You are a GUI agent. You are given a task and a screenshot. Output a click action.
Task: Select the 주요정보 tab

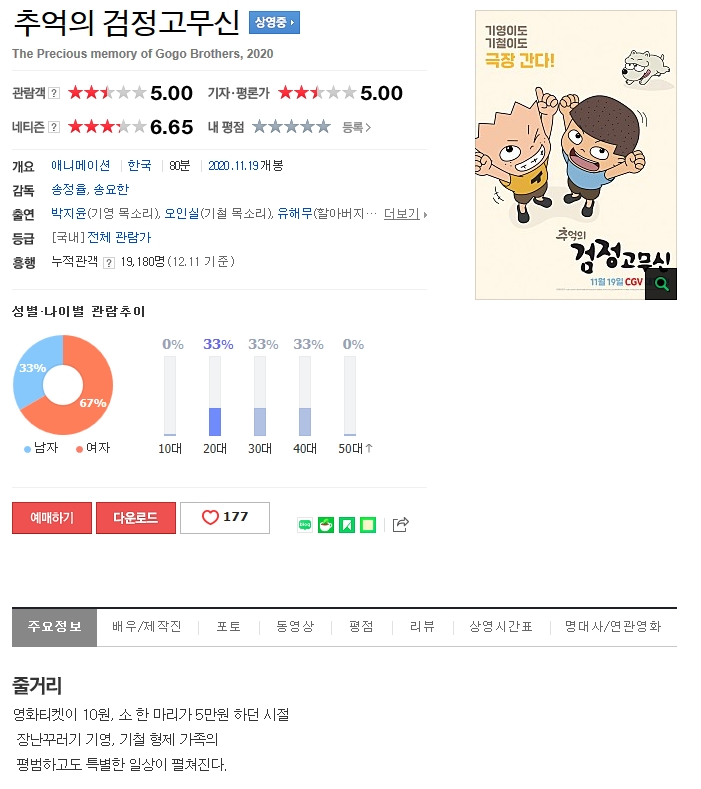[x=54, y=627]
